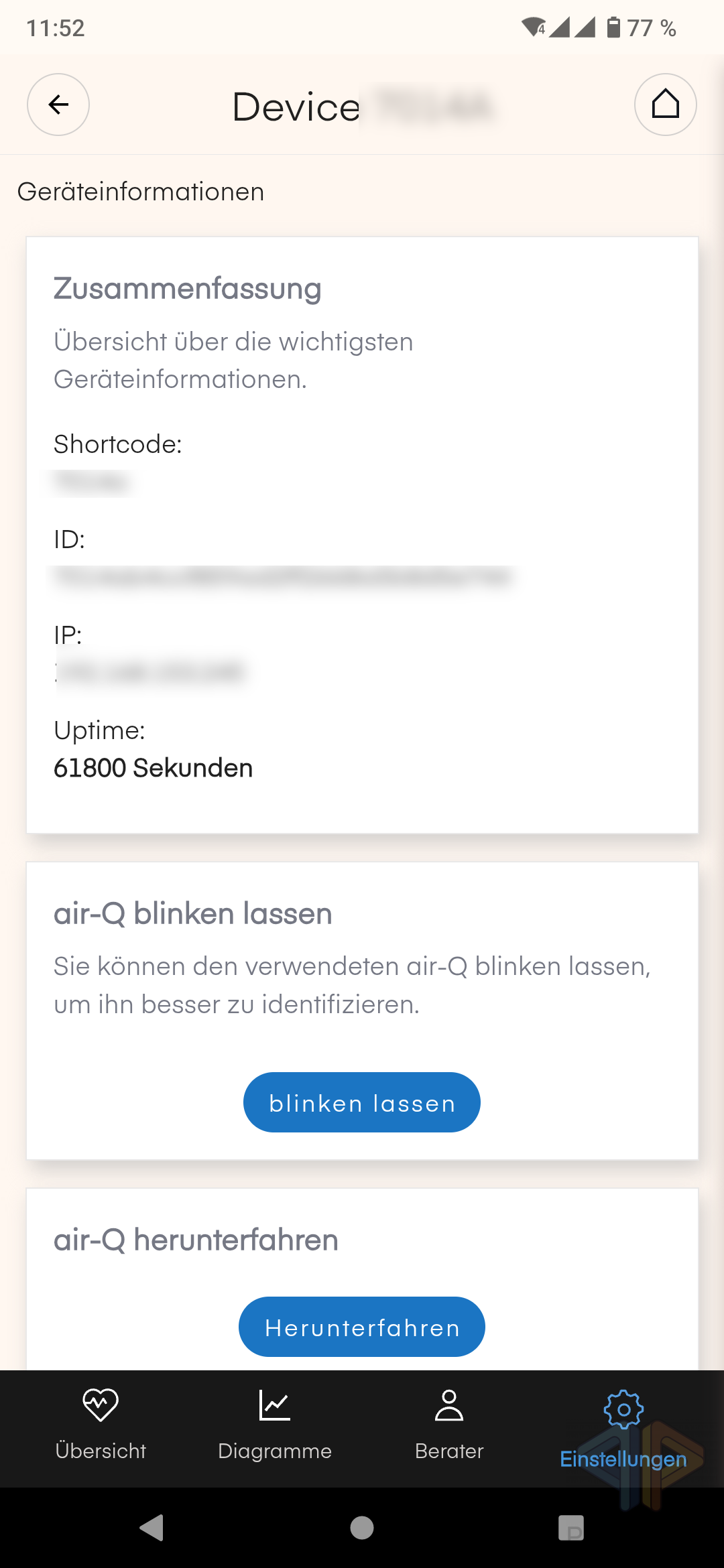Open the home screen via house icon
Viewport: 724px width, 1568px height.
(665, 105)
